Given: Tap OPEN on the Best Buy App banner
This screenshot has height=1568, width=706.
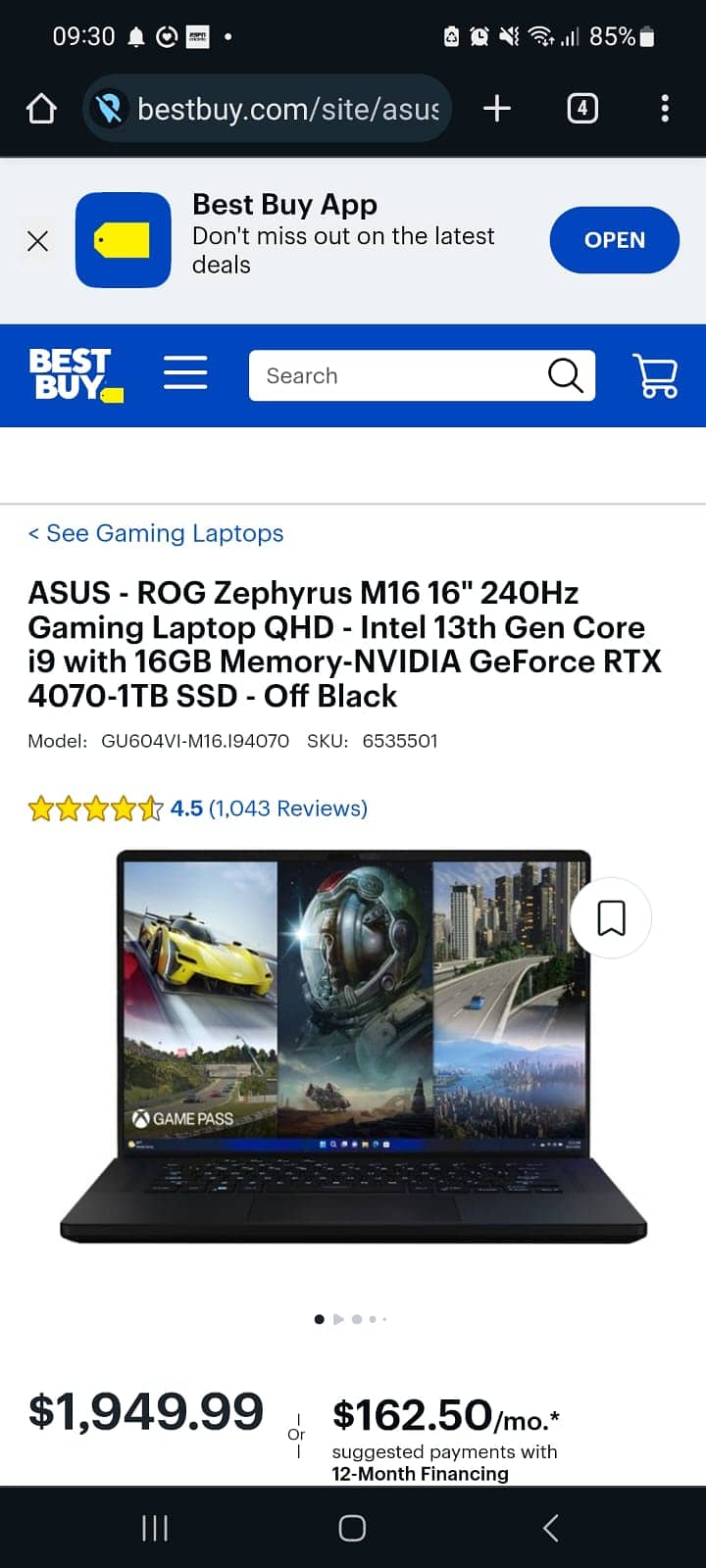Looking at the screenshot, I should pos(614,240).
